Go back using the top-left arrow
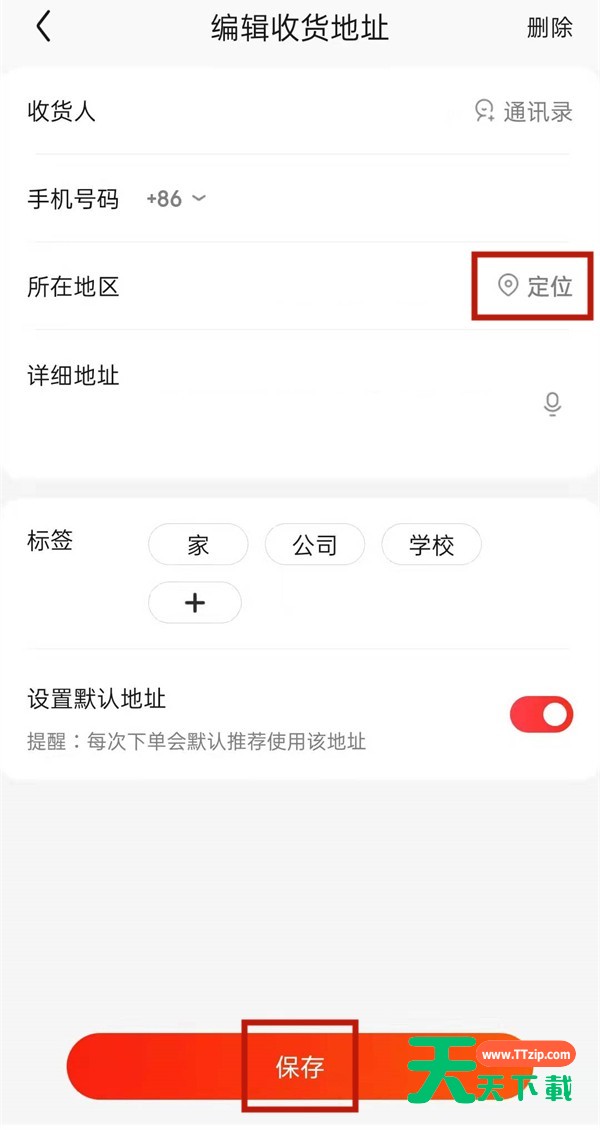Screen dimensions: 600x1130 pyautogui.click(x=43, y=27)
